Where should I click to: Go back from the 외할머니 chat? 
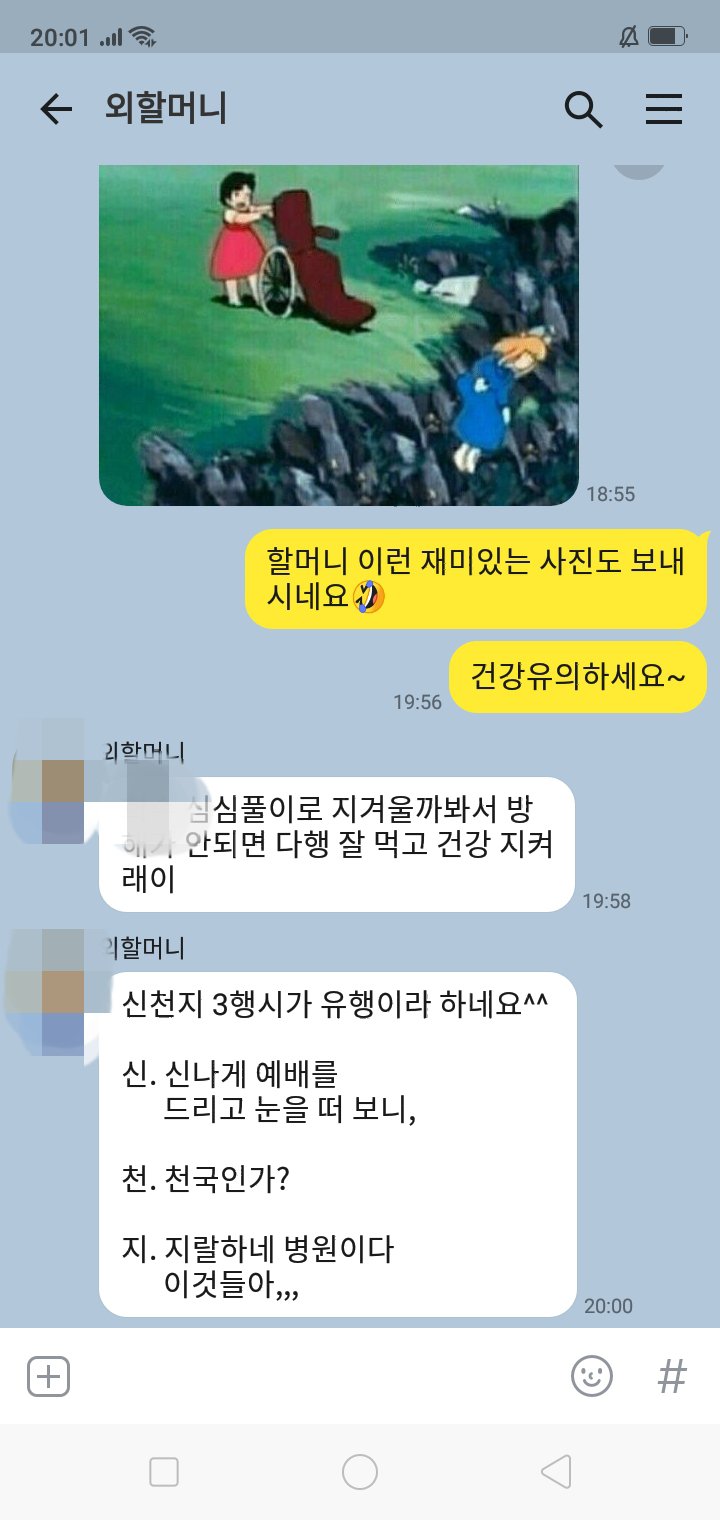pos(56,109)
